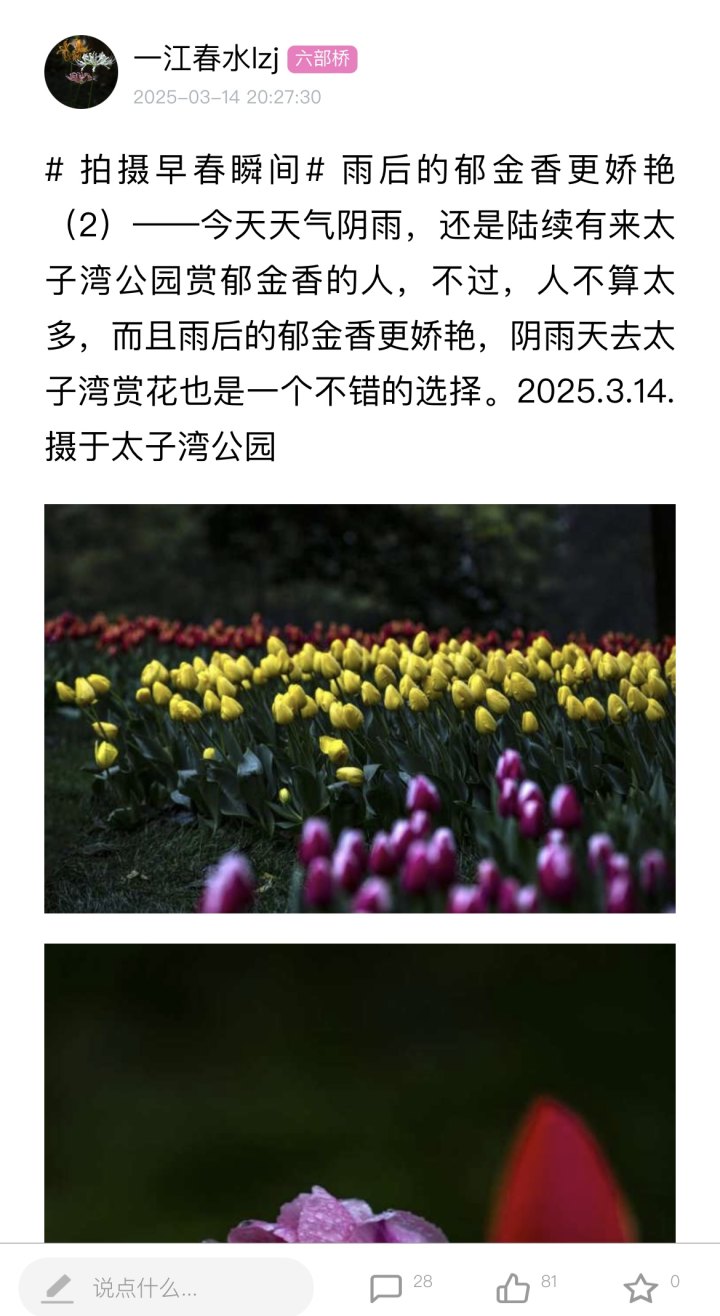Open the 六部桥 community tag
Viewport: 720px width, 1316px height.
[322, 59]
